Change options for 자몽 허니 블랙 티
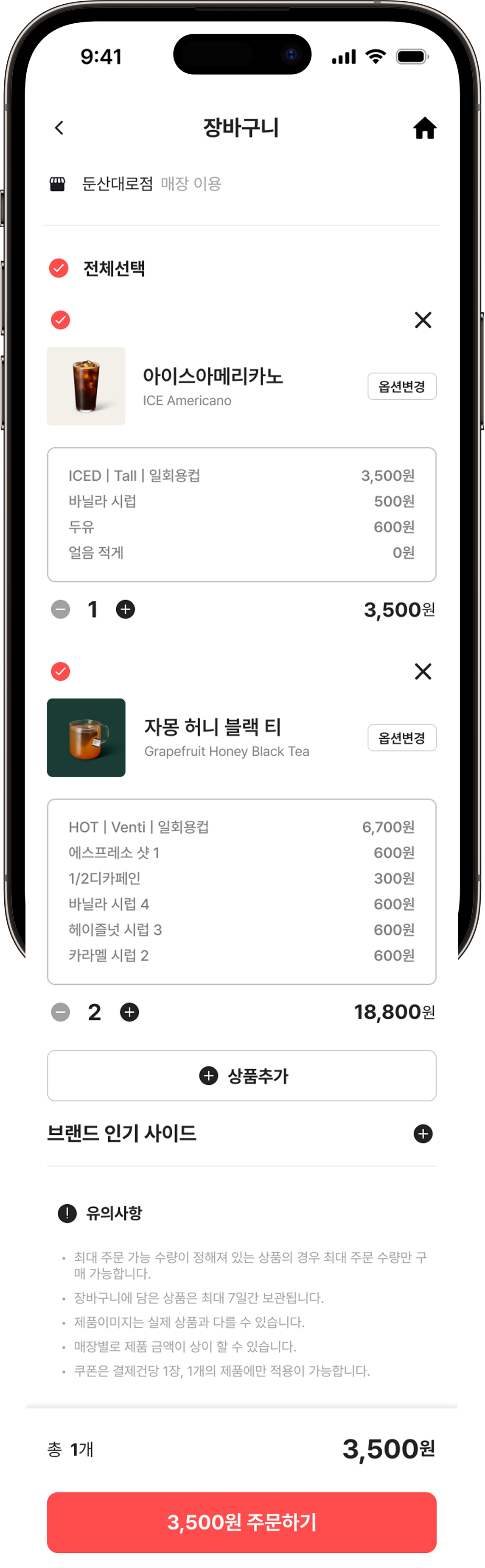The image size is (485, 1568). pos(401,738)
